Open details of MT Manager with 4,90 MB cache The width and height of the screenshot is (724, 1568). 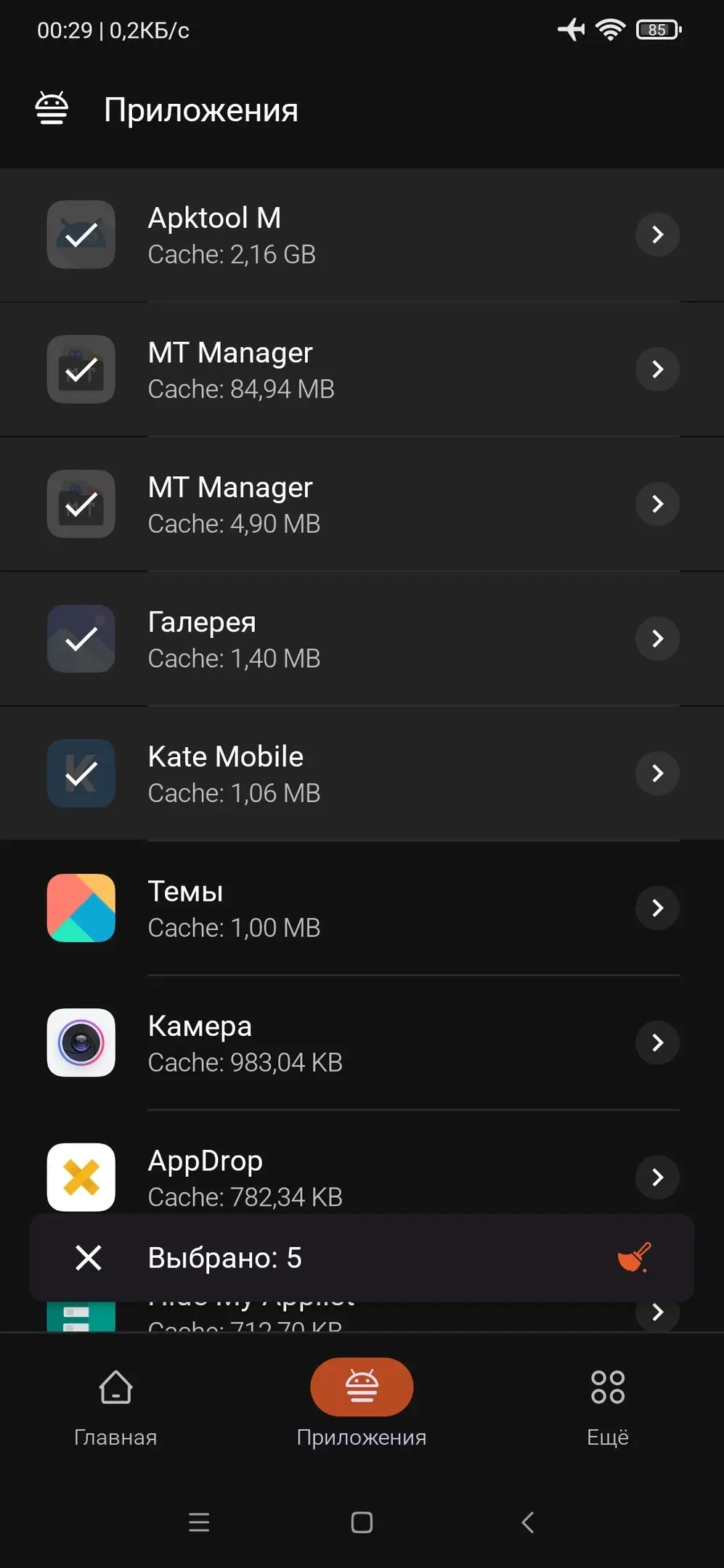click(x=657, y=504)
